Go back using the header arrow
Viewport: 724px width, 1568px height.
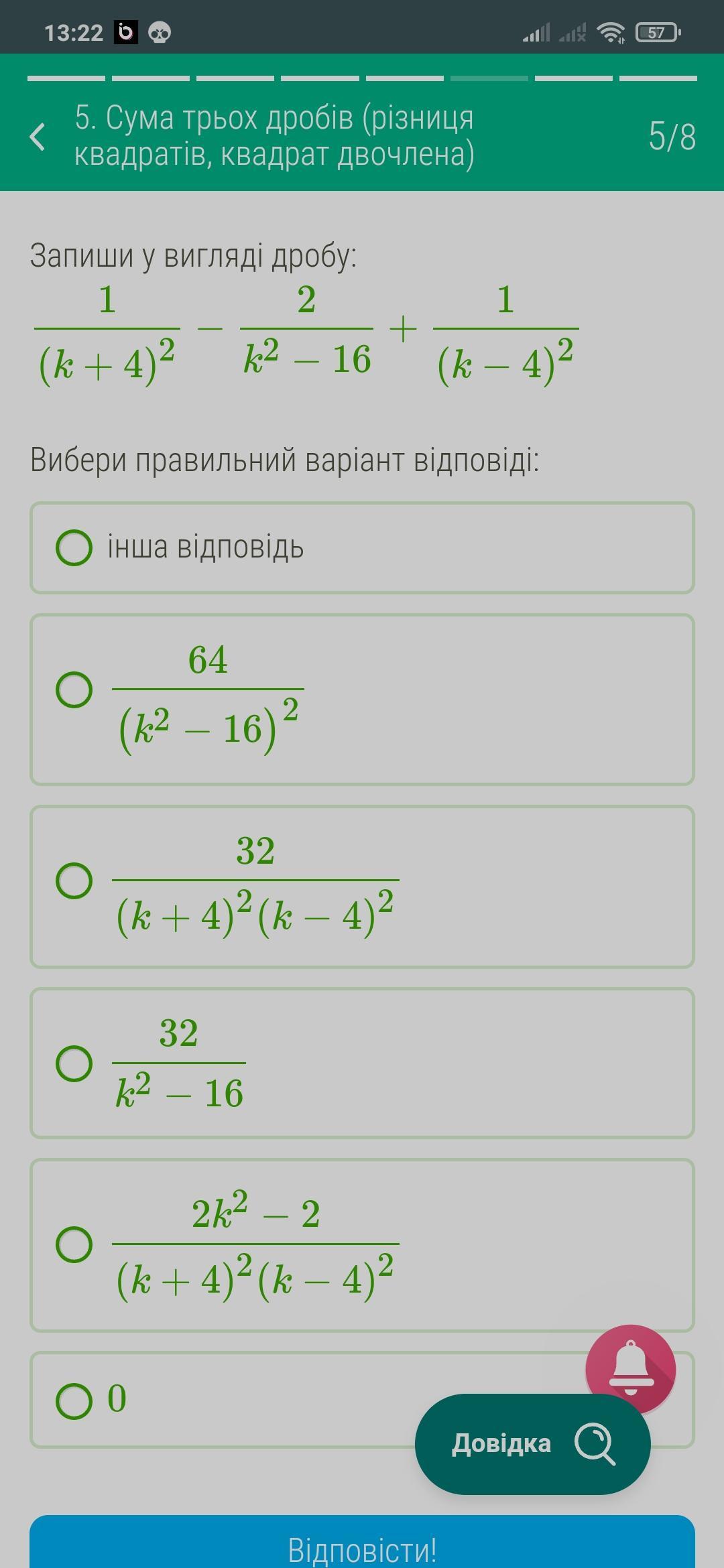click(x=38, y=137)
